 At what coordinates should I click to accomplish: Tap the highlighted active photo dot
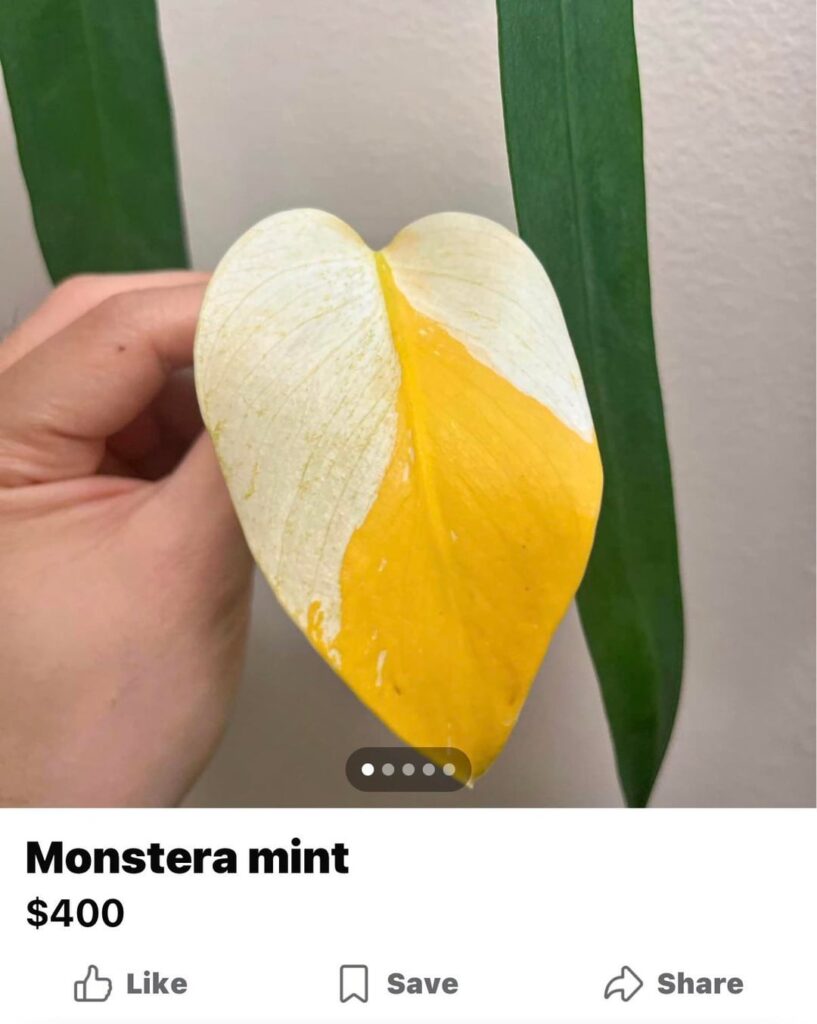tap(367, 768)
